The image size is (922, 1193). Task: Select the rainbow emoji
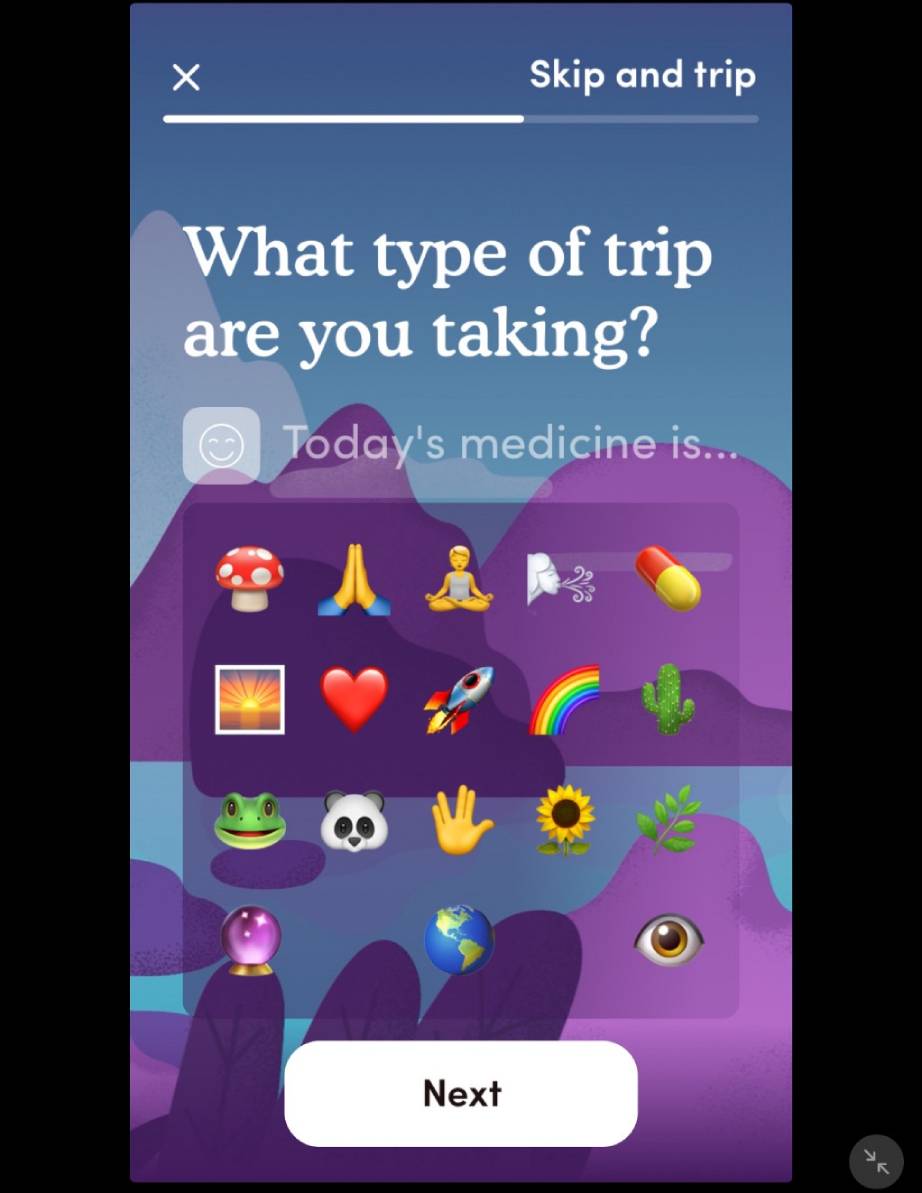coord(564,699)
